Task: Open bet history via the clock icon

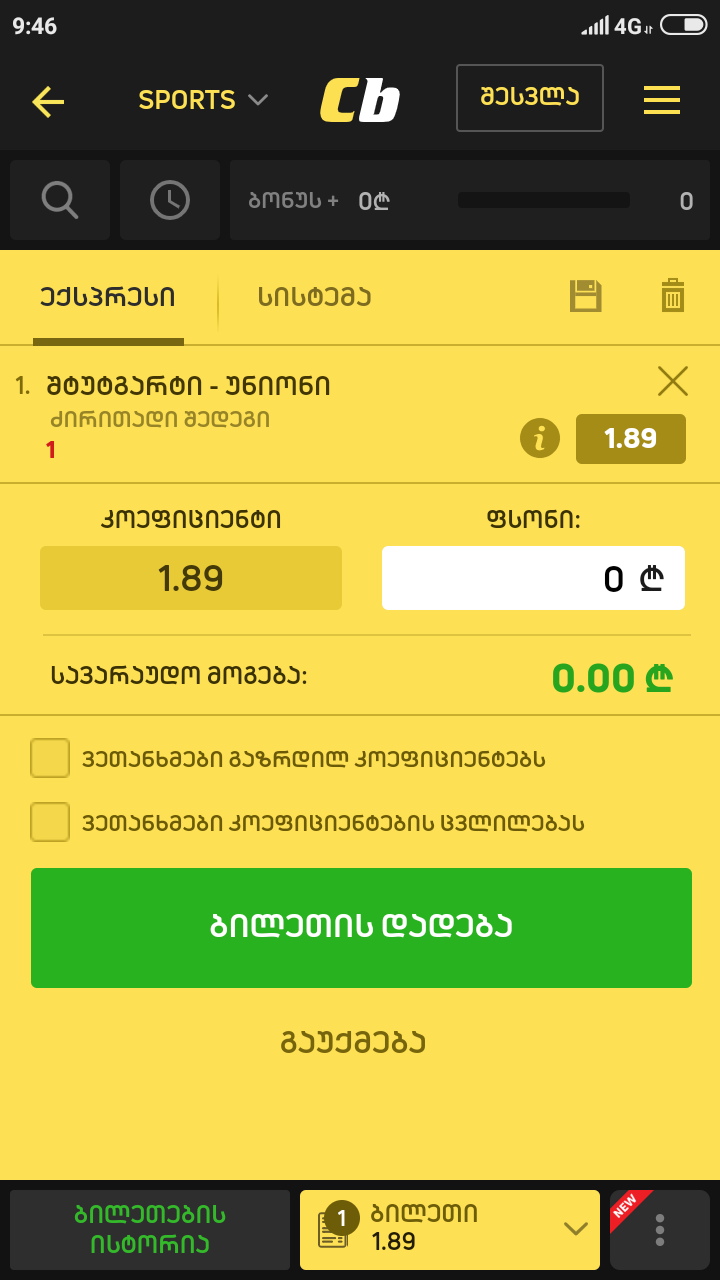Action: [x=169, y=200]
